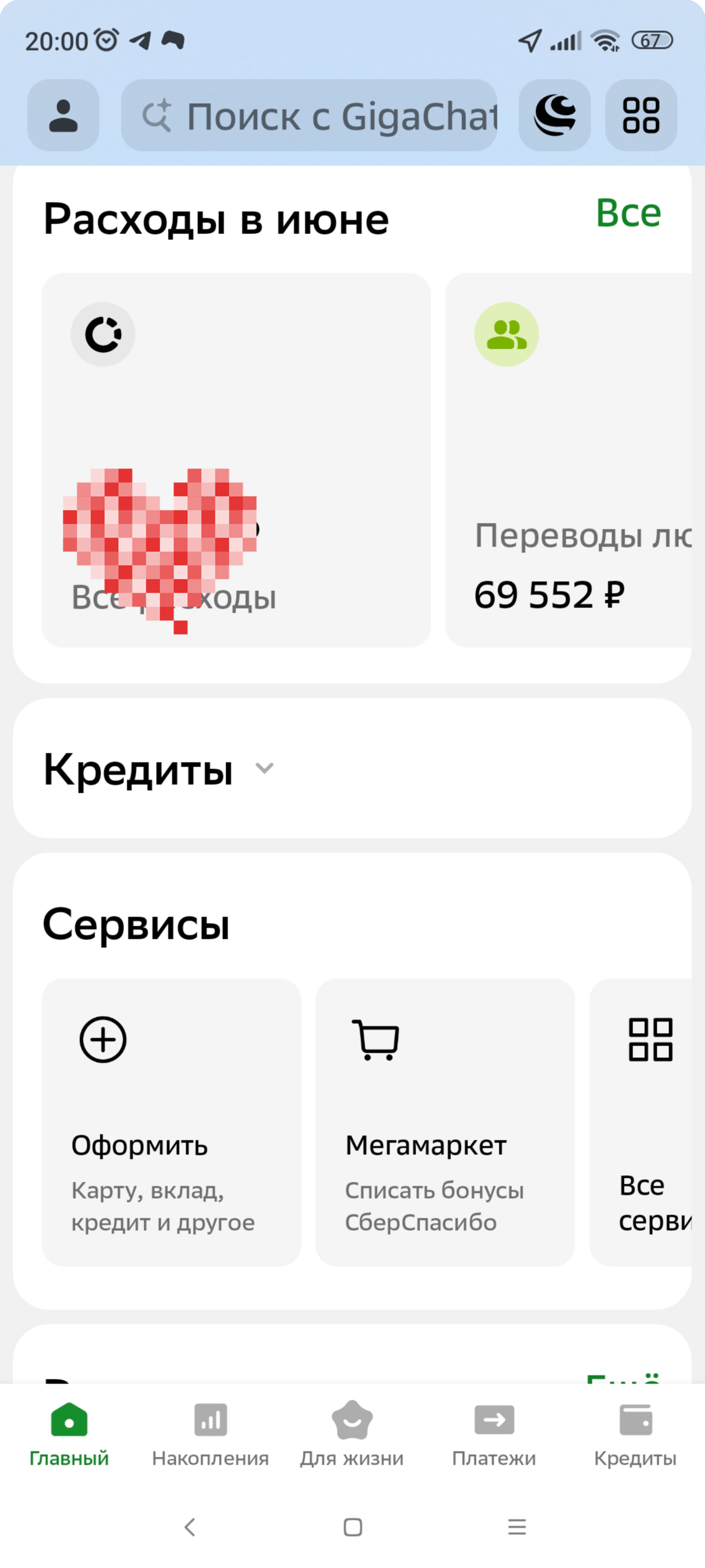Open the grid menu in the top bar
The width and height of the screenshot is (705, 1568).
pos(641,115)
